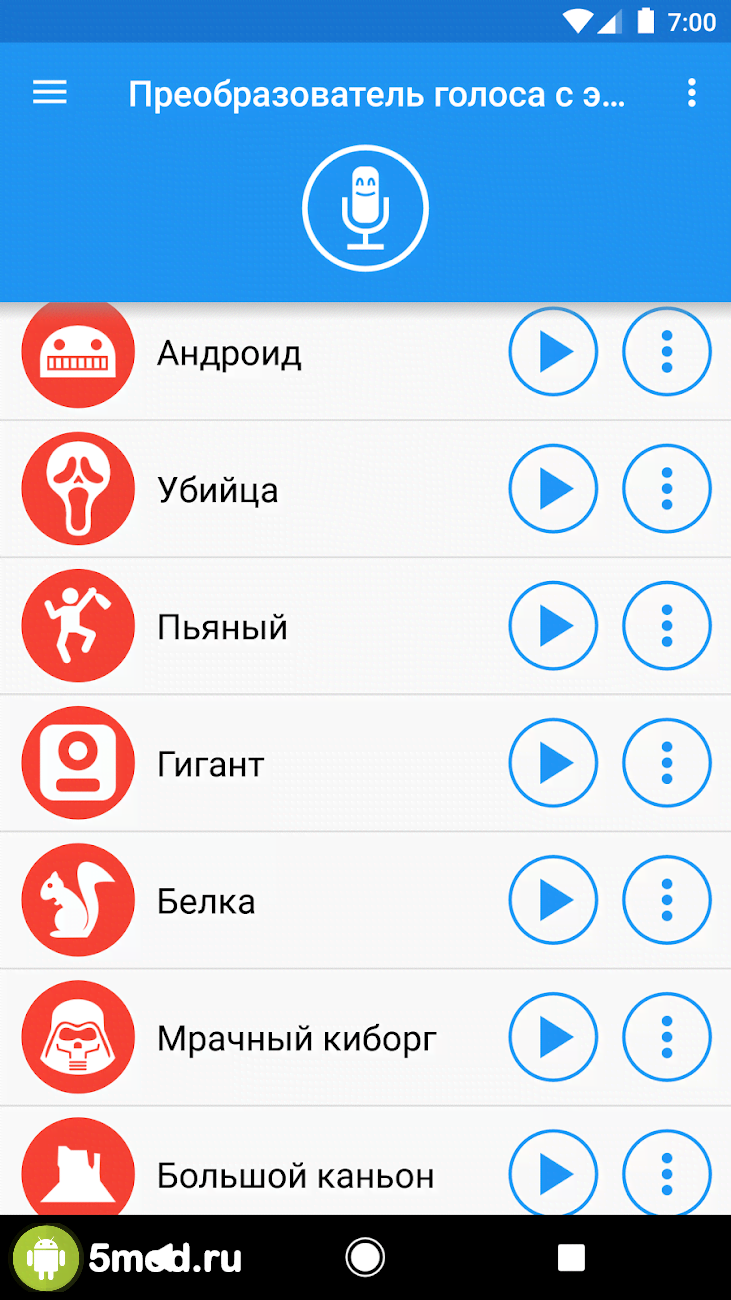Viewport: 731px width, 1300px height.
Task: Play the Гигант voice effect
Action: (x=553, y=764)
